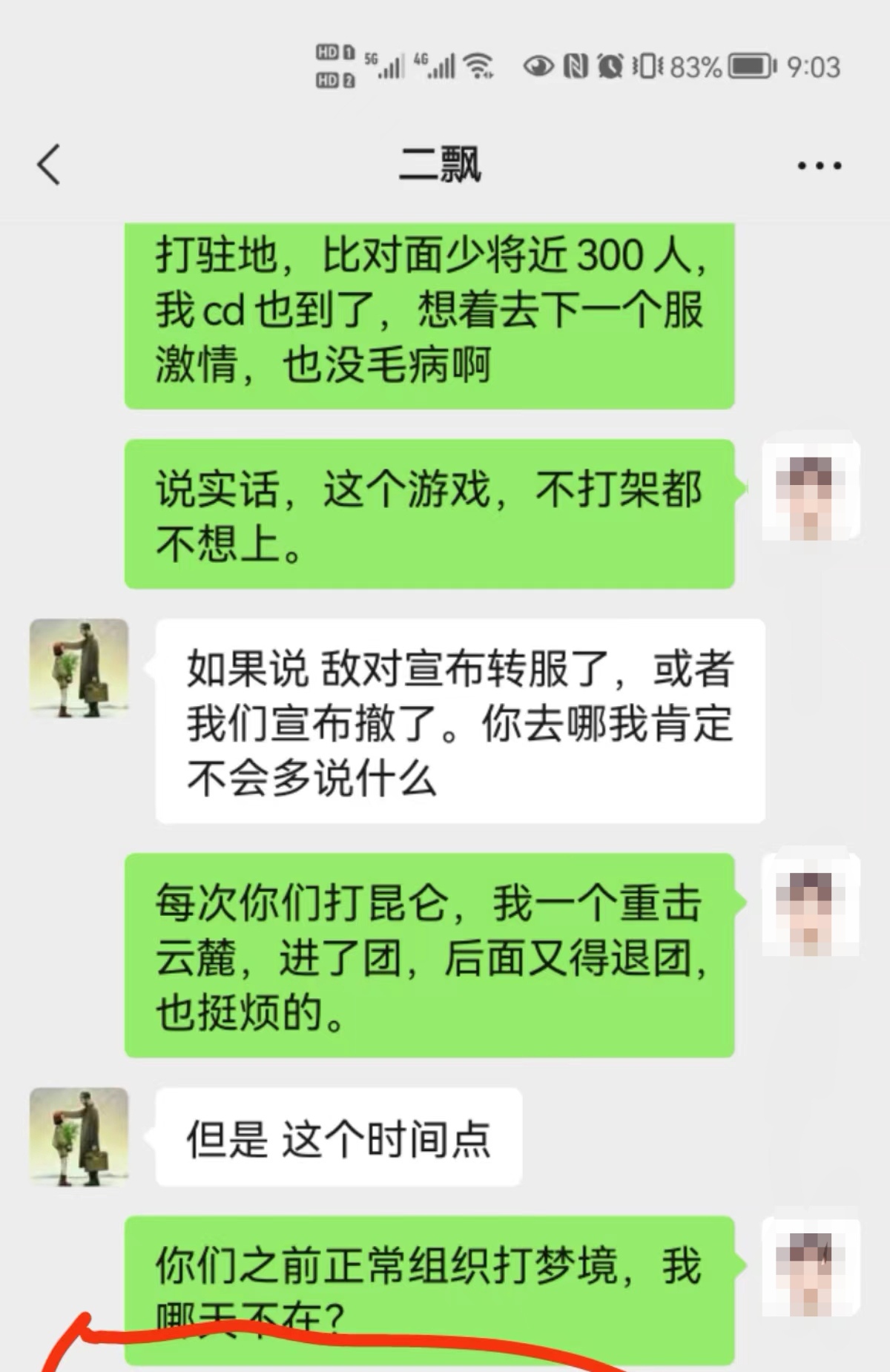Viewport: 890px width, 1372px height.
Task: Open the chat's three-dot overflow menu
Action: coord(819,165)
